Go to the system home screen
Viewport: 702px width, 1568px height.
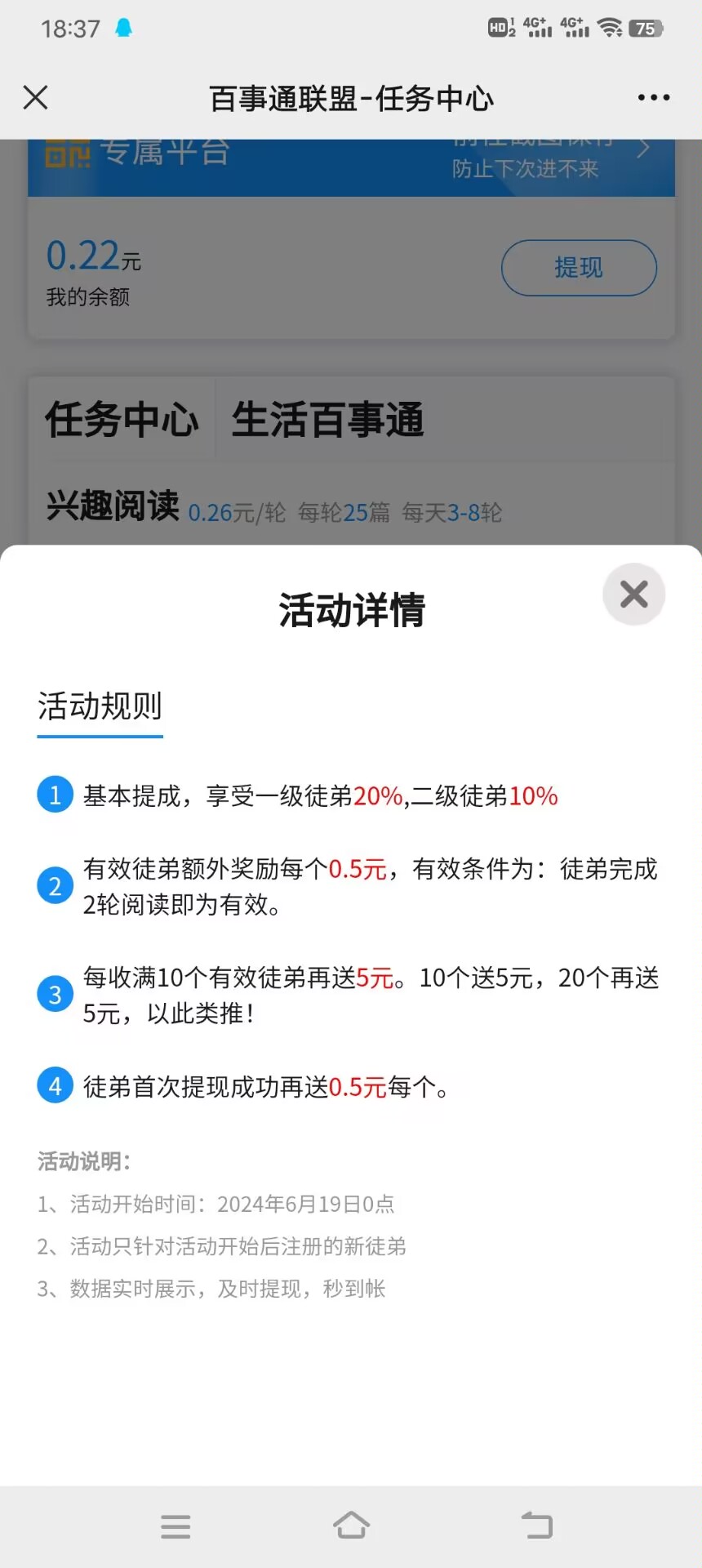click(x=351, y=1526)
